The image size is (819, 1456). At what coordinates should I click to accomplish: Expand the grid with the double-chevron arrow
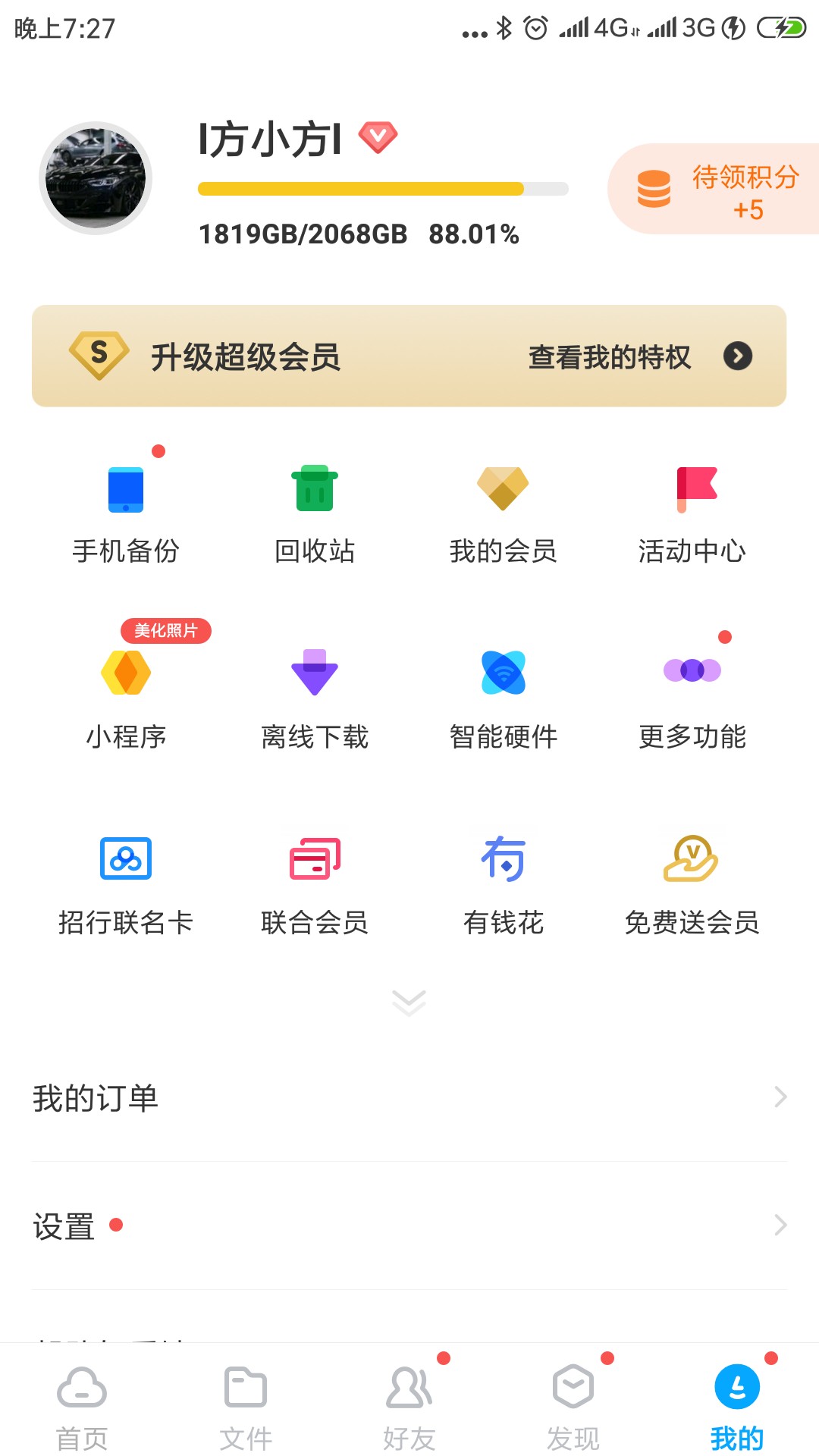(409, 1003)
